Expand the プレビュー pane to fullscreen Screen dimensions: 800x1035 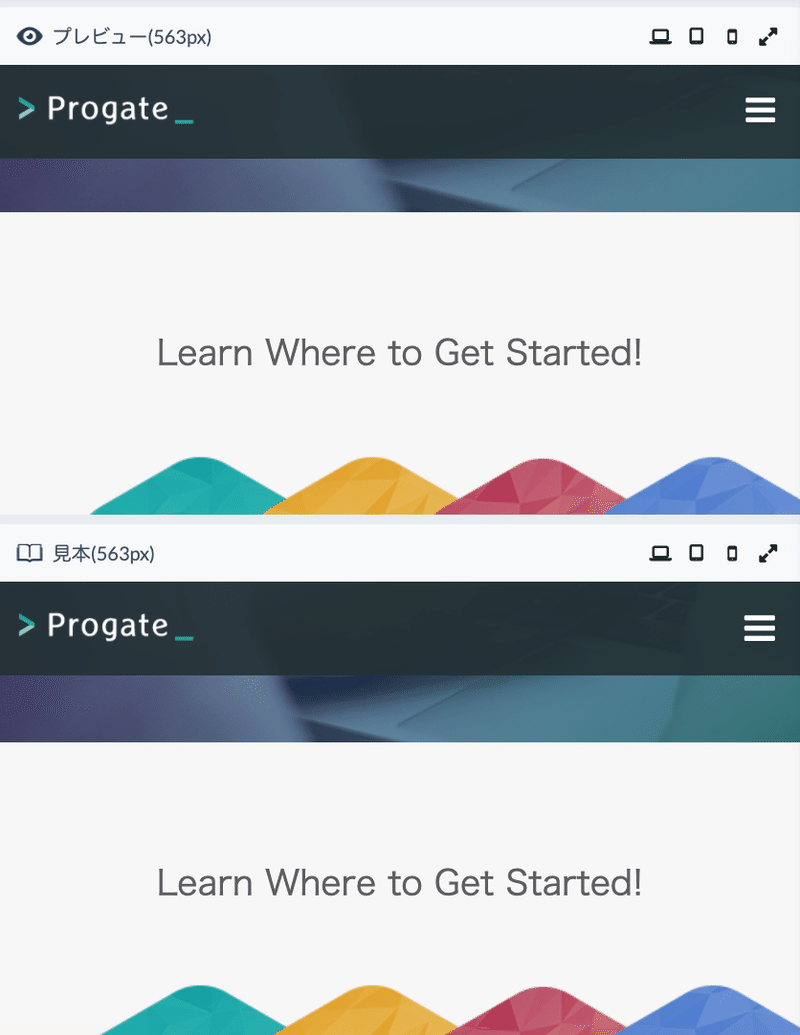tap(768, 37)
